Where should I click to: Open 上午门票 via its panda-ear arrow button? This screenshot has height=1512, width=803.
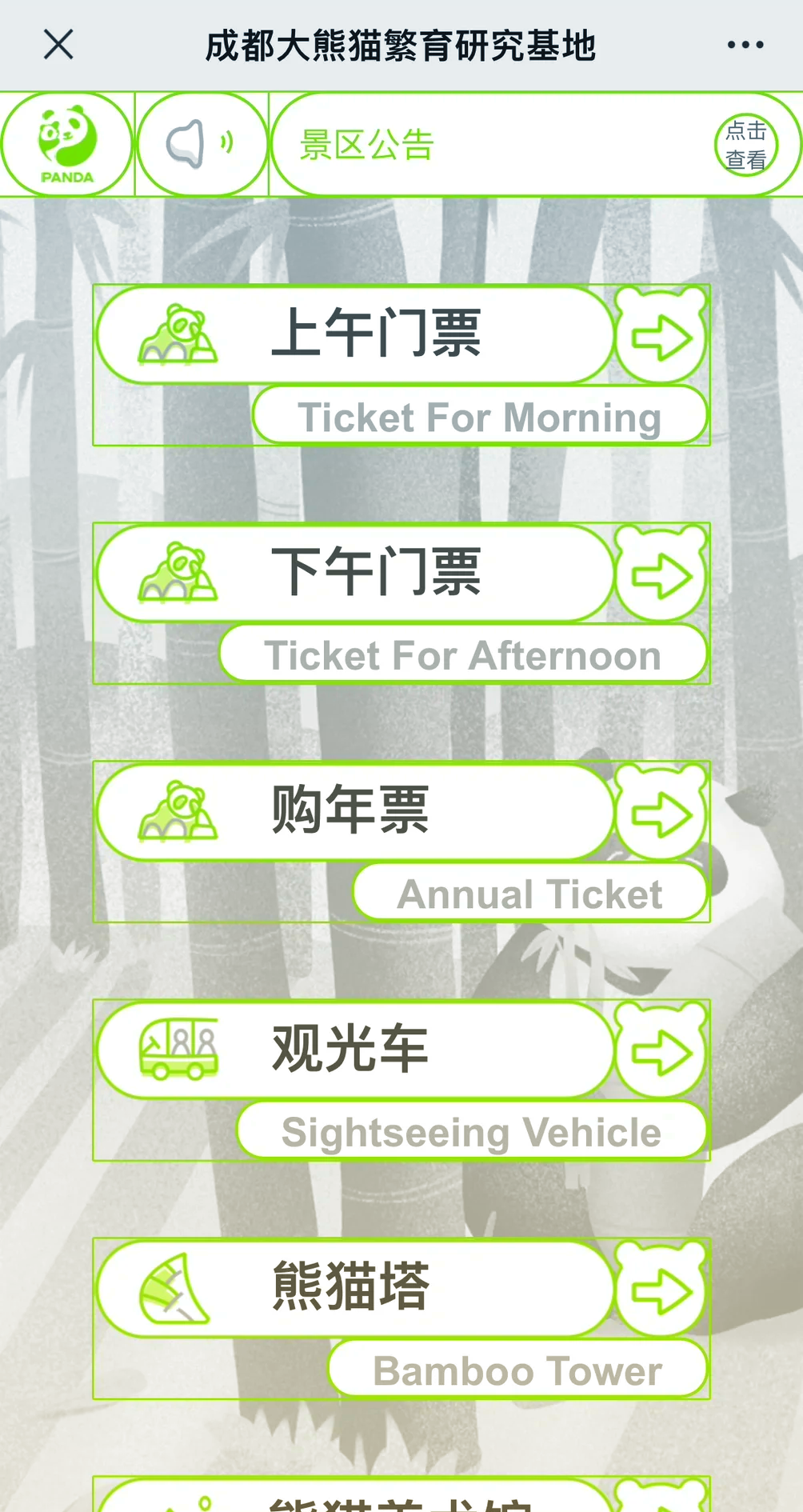click(x=660, y=334)
